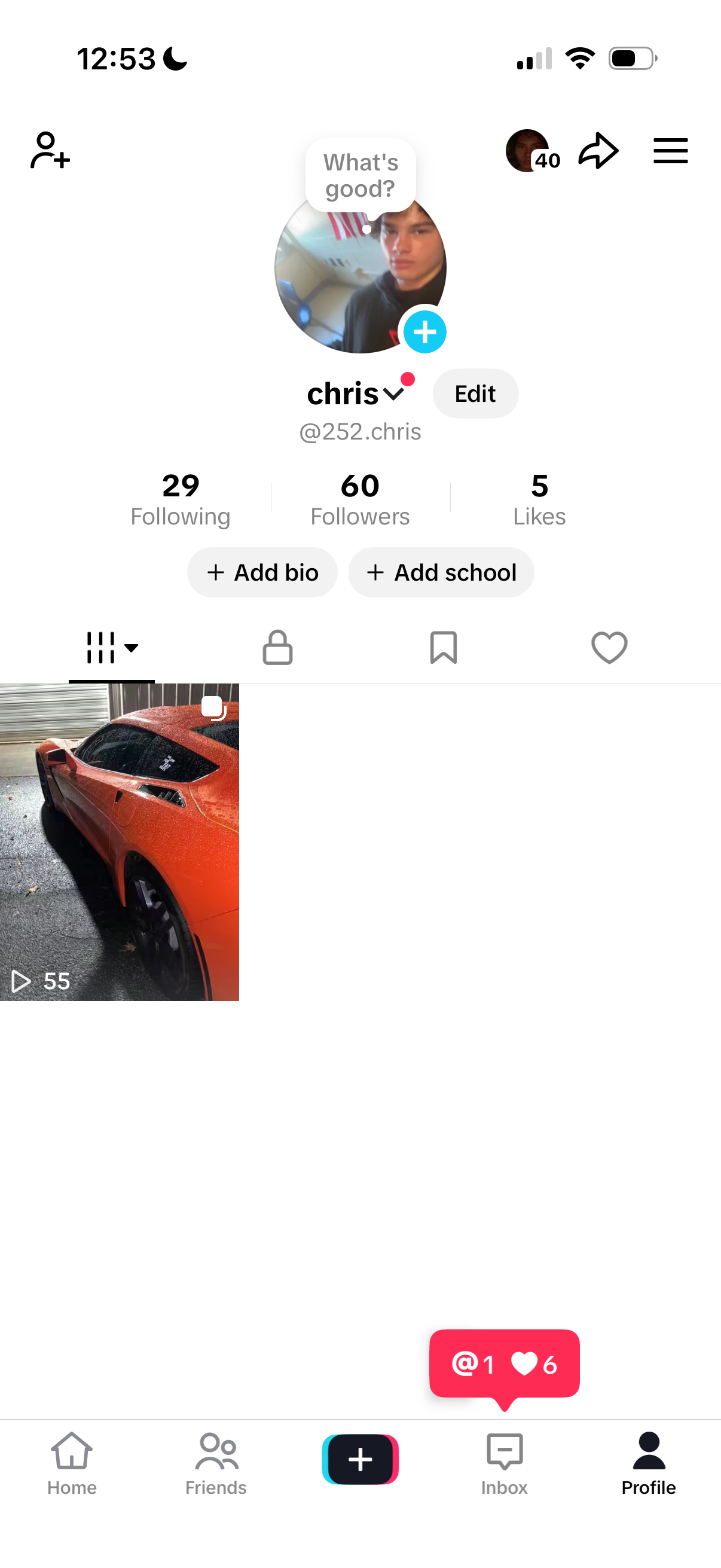Screen dimensions: 721x1568
Task: View the 60 Followers list
Action: click(x=359, y=499)
